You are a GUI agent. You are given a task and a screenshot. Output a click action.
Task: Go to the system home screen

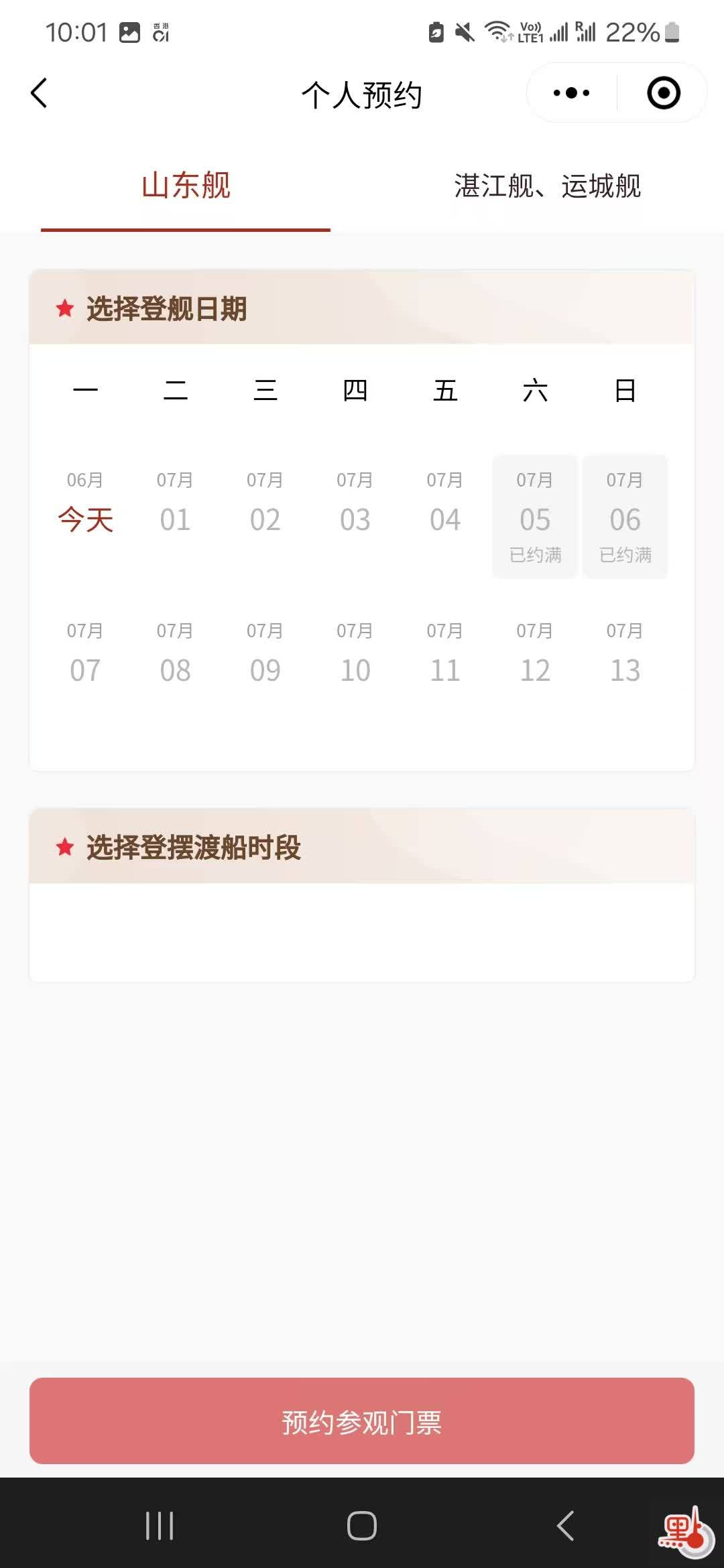tap(362, 1526)
